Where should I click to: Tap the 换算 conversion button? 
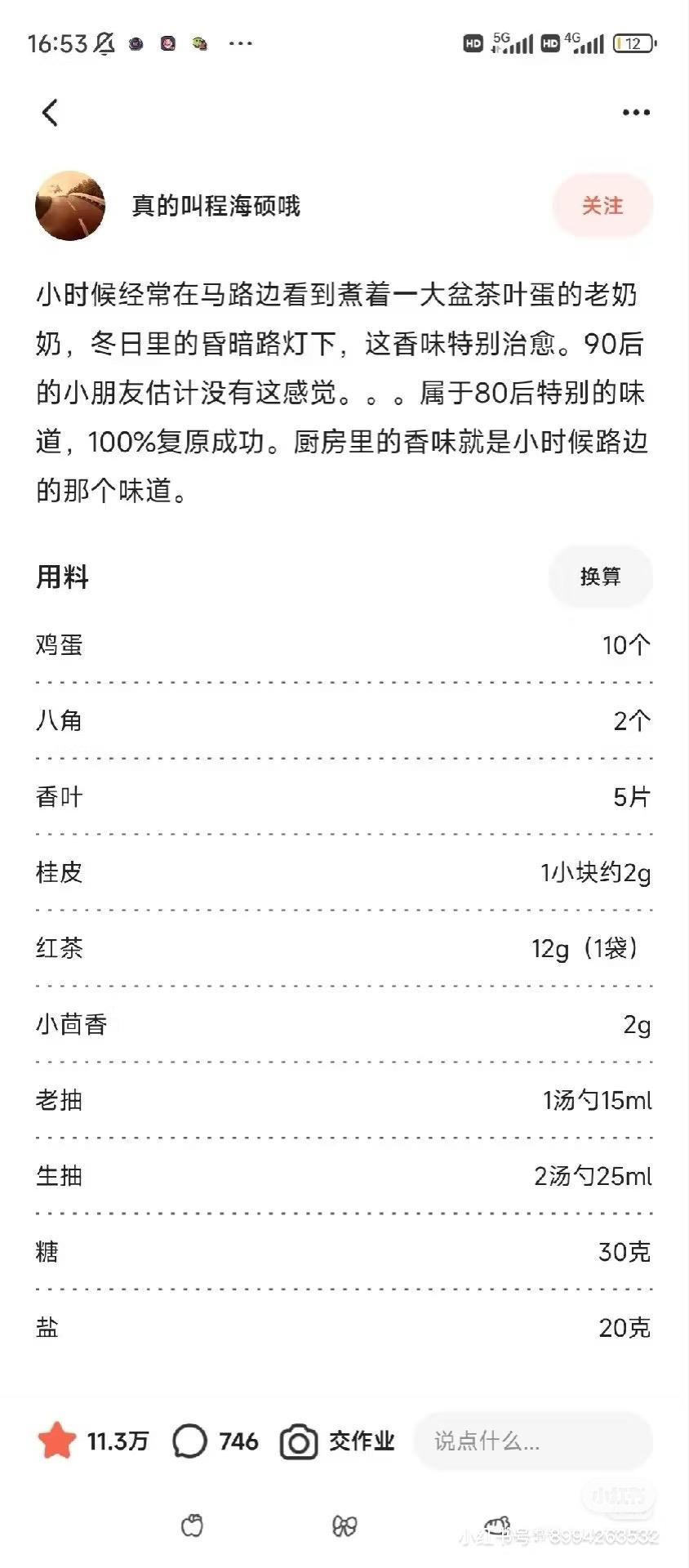[600, 577]
